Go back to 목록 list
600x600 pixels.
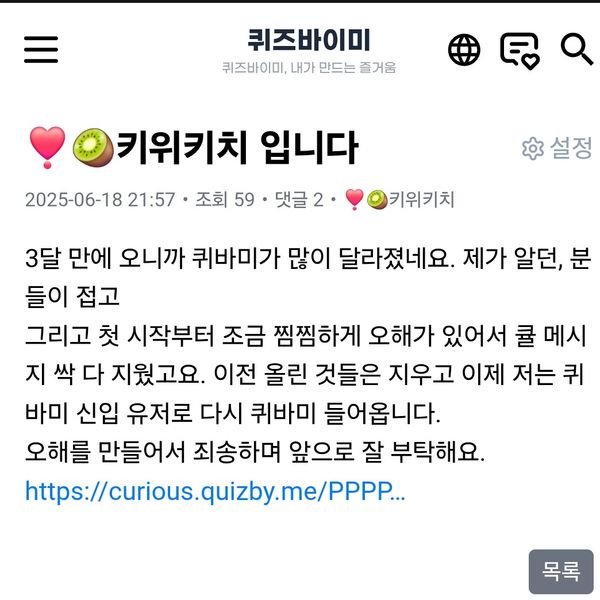coord(561,571)
